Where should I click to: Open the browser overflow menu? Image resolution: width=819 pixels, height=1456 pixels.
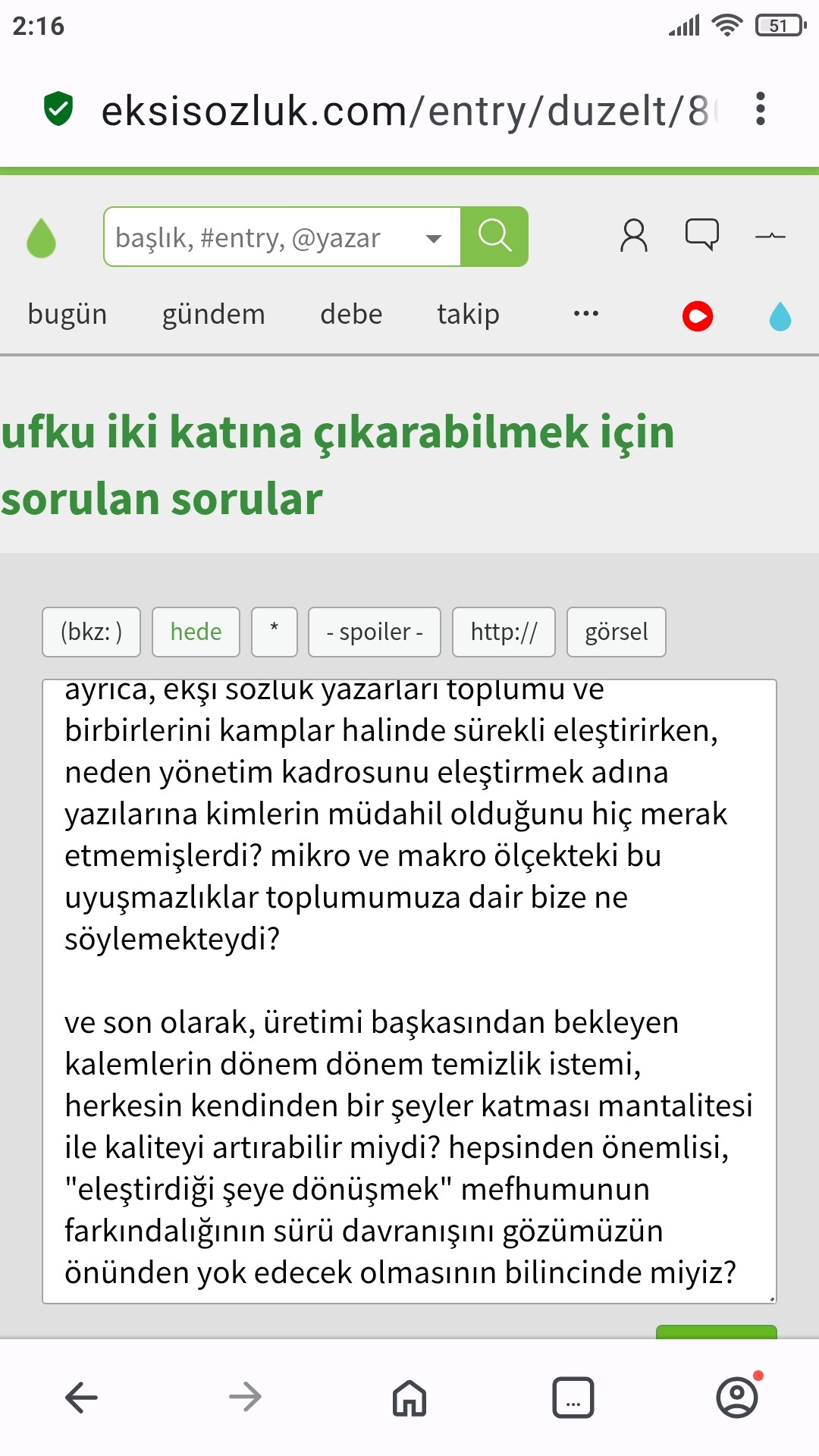[x=761, y=109]
